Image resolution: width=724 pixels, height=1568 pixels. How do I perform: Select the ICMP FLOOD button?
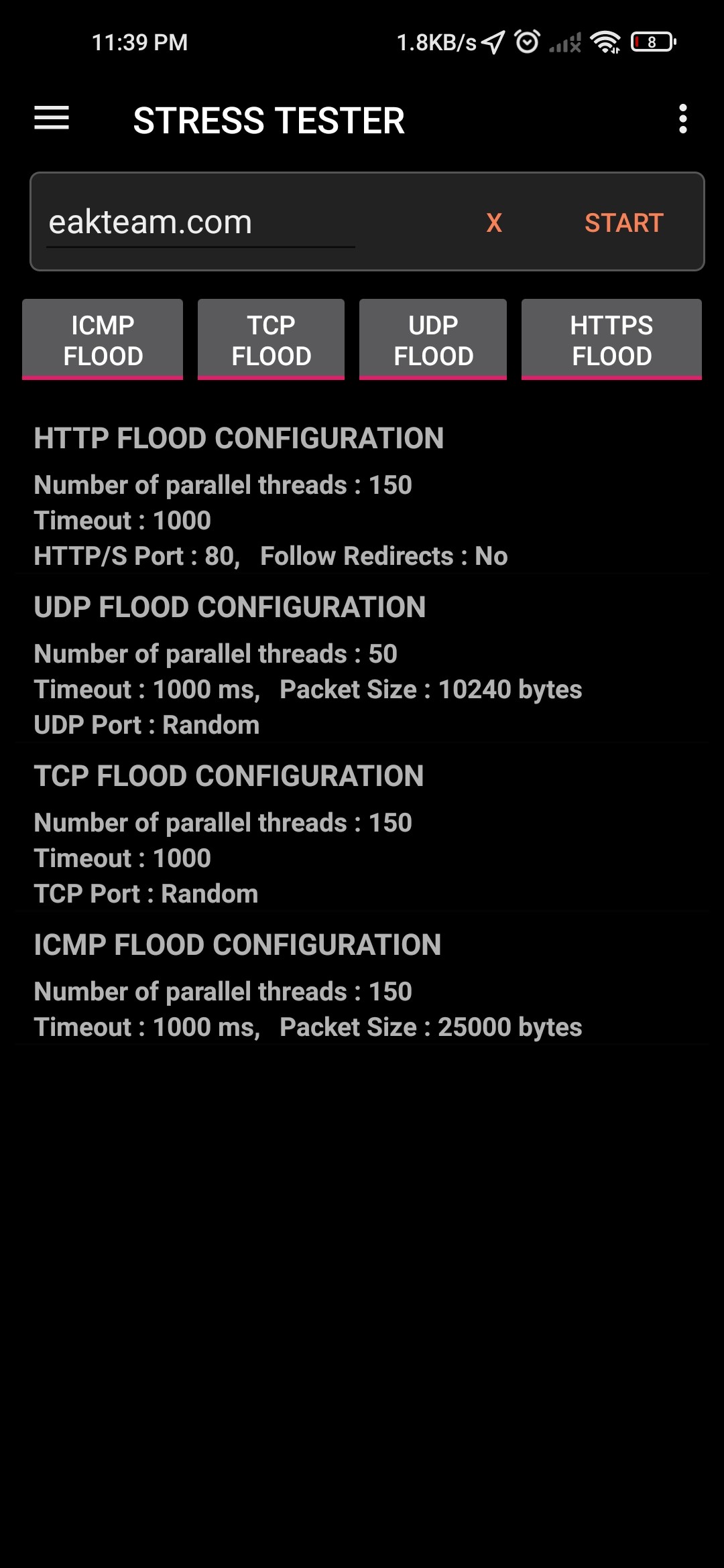[x=103, y=340]
